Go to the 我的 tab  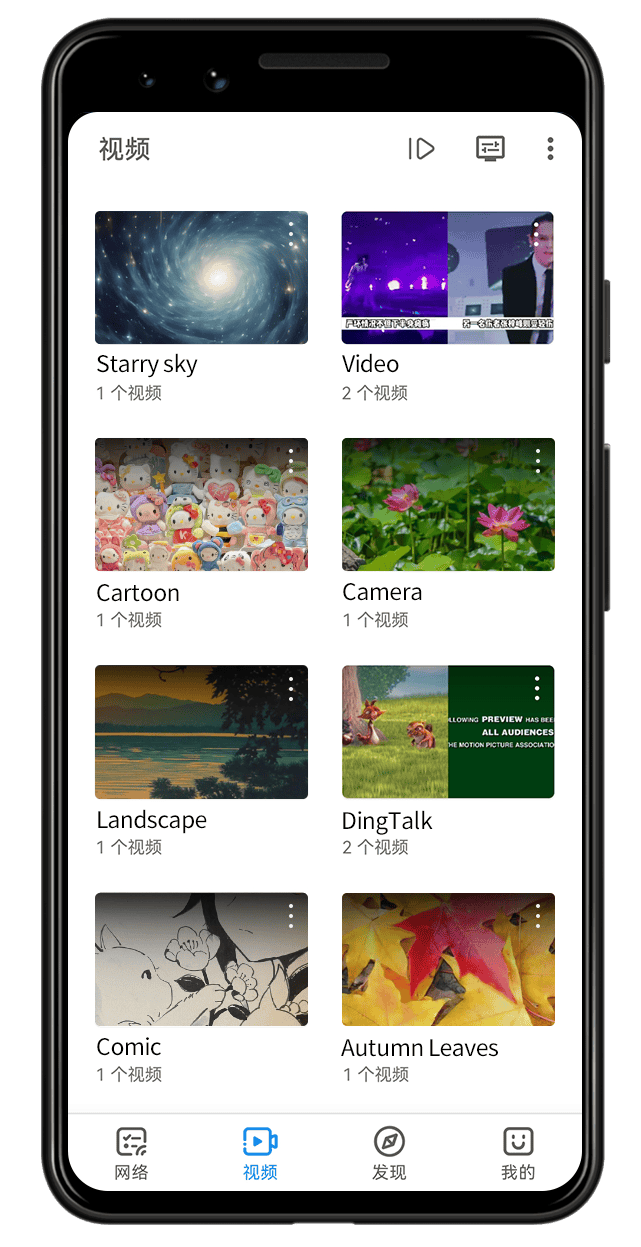coord(518,1153)
